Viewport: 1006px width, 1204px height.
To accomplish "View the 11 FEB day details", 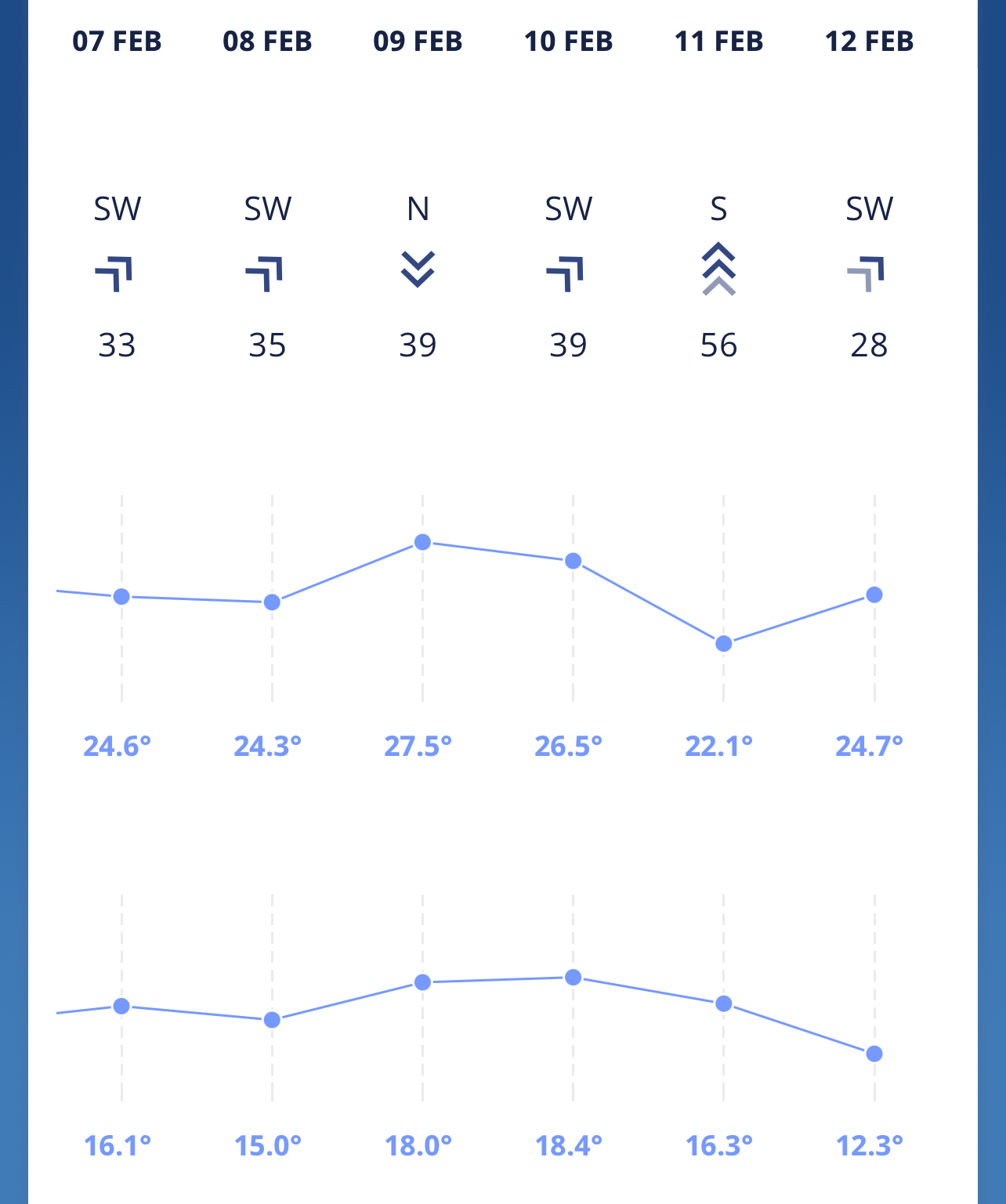I will [718, 42].
